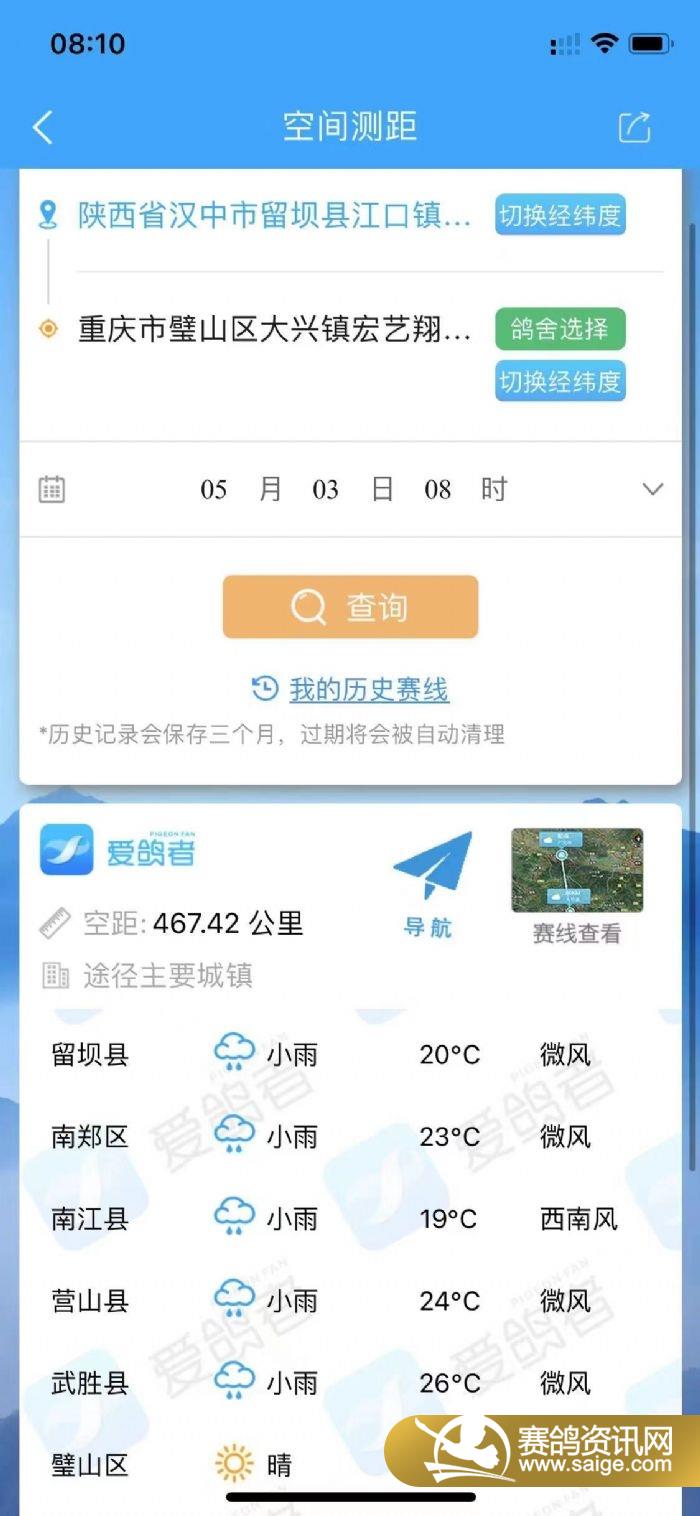The width and height of the screenshot is (700, 1516).
Task: Go back using the top-left arrow
Action: click(42, 127)
